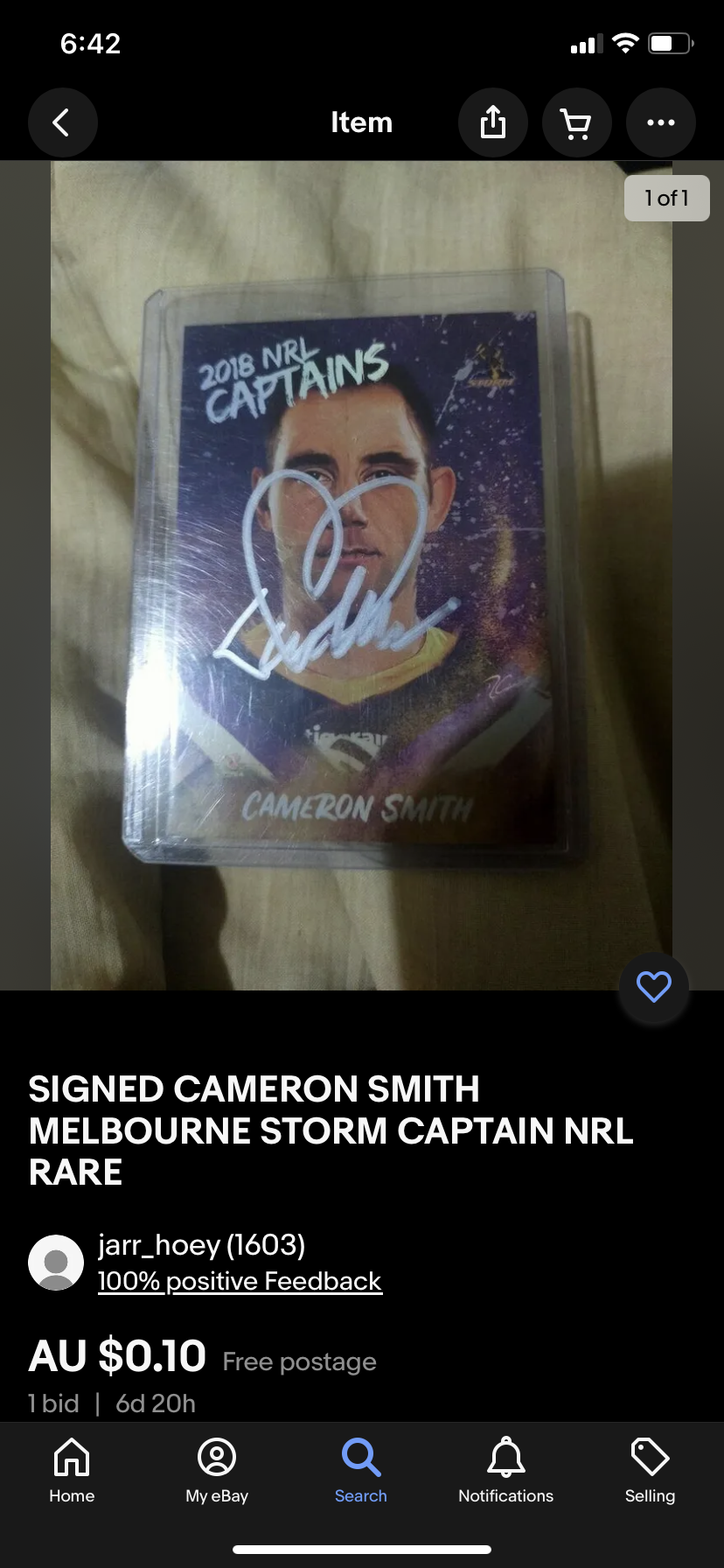The width and height of the screenshot is (724, 1568).
Task: Open the three-dot overflow menu
Action: pos(660,122)
